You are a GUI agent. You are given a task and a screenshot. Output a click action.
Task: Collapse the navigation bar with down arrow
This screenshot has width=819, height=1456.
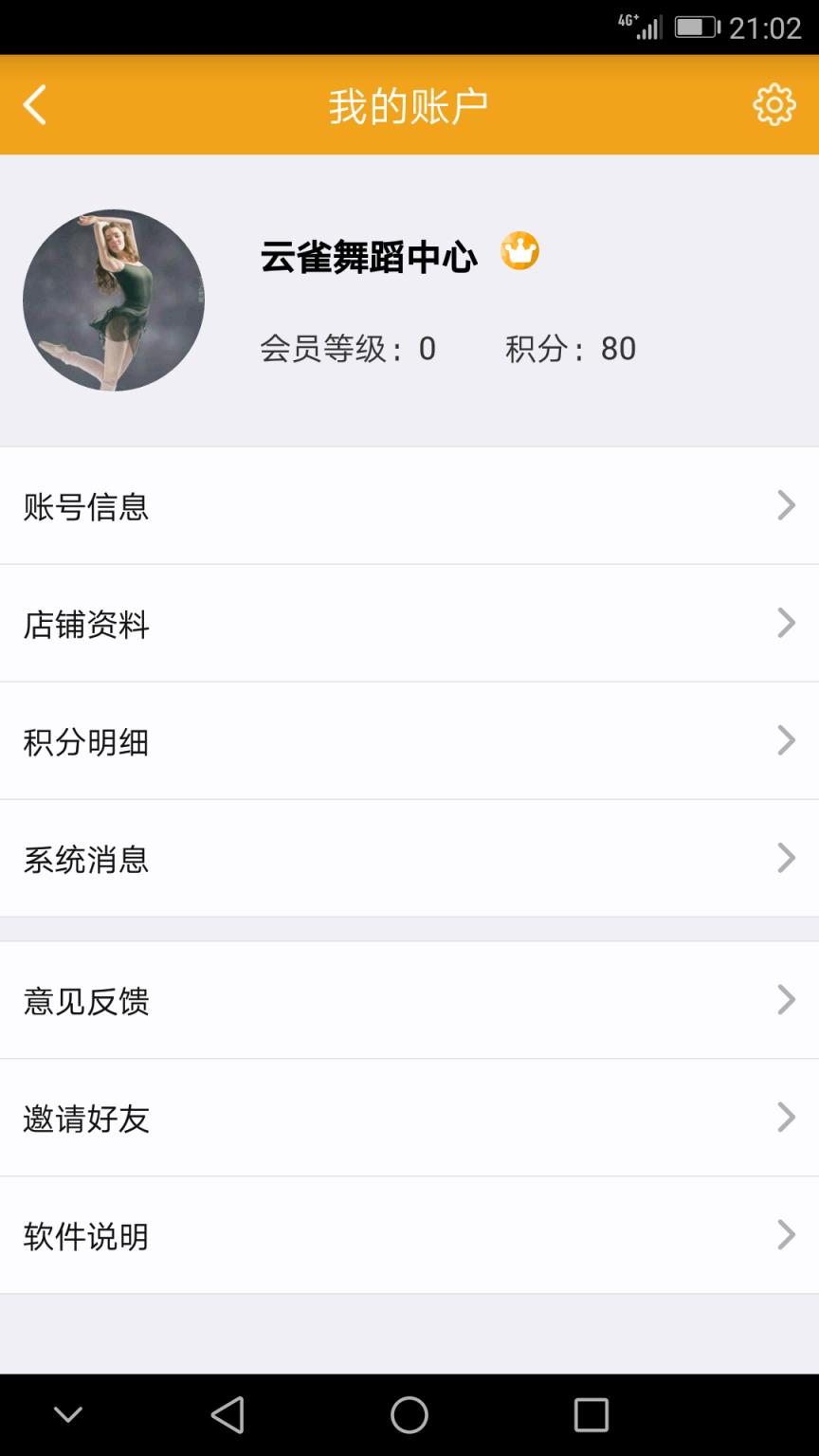point(66,1413)
